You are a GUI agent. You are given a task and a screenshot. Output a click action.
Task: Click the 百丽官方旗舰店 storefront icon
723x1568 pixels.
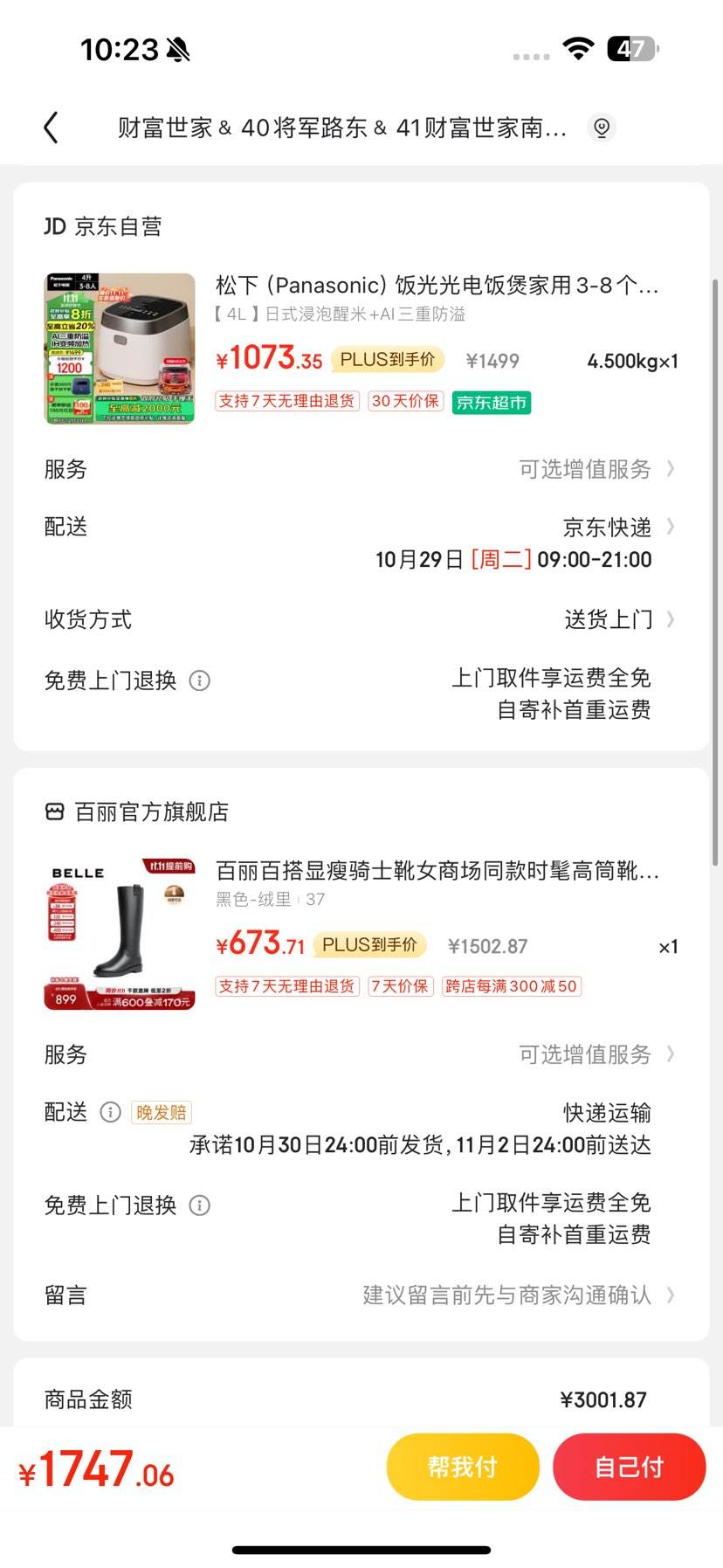54,811
